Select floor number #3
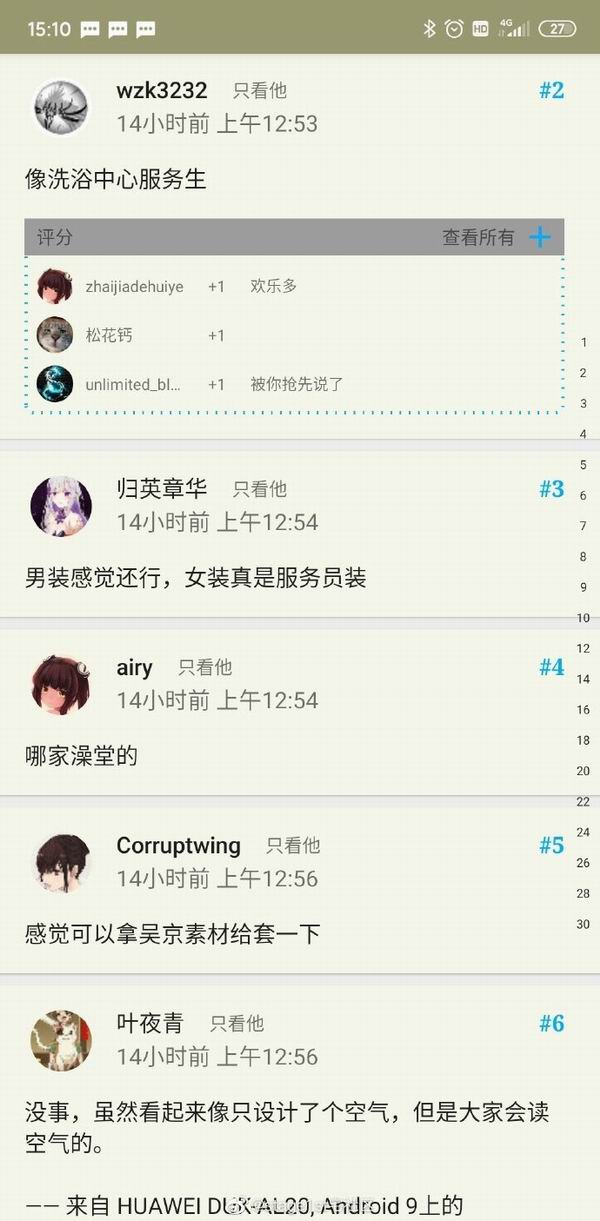This screenshot has width=600, height=1221. (x=552, y=489)
